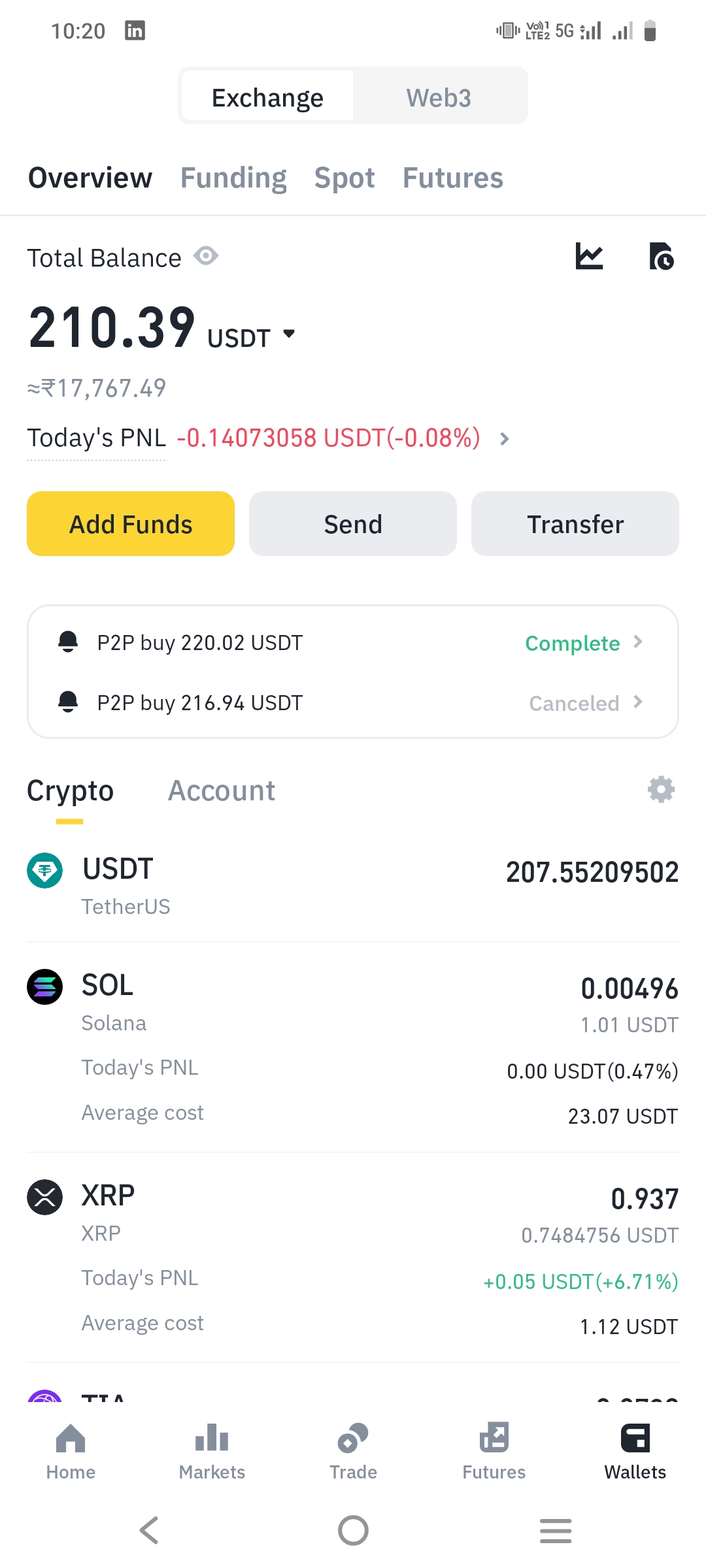The height and width of the screenshot is (1568, 706).
Task: Tap the Send button
Action: click(x=353, y=523)
